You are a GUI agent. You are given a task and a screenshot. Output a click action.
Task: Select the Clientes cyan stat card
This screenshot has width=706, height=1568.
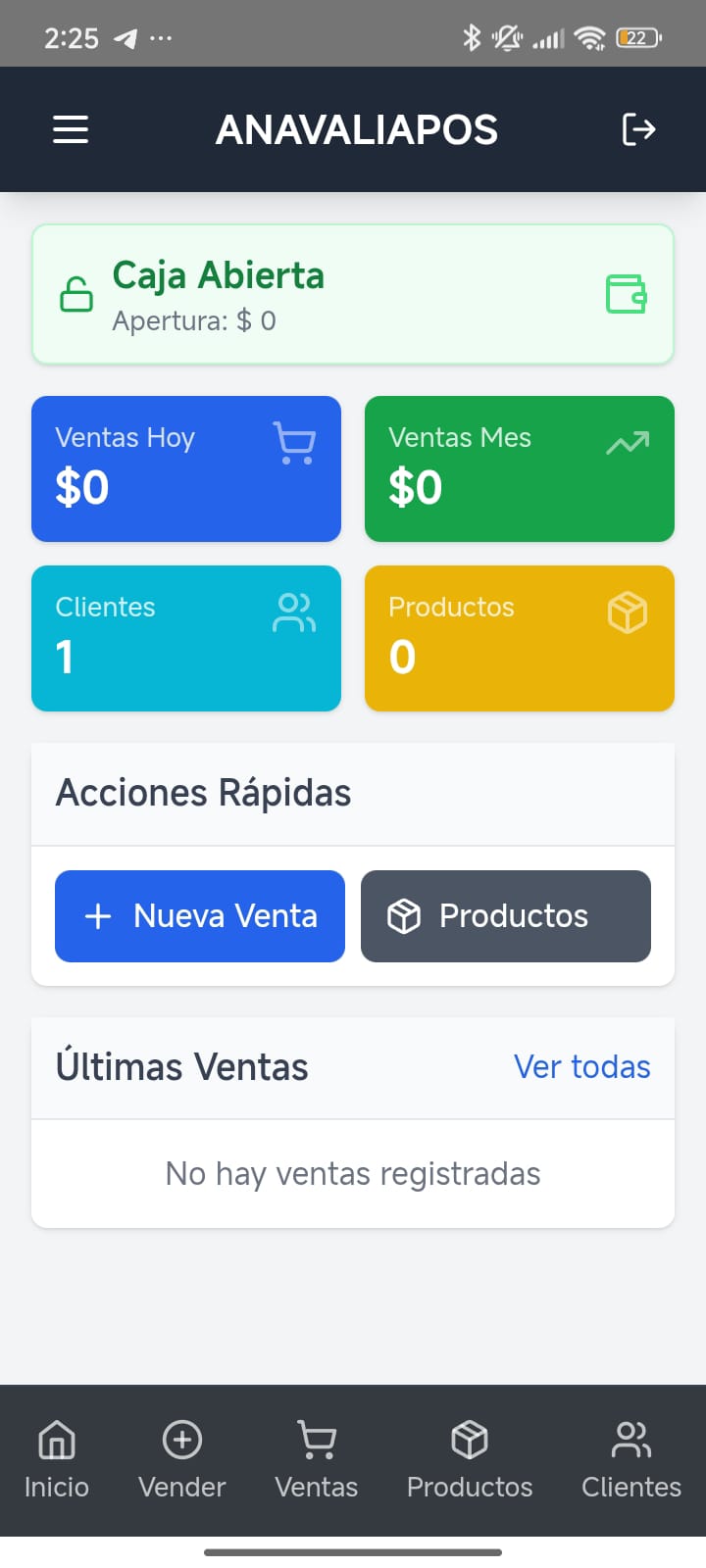point(185,638)
